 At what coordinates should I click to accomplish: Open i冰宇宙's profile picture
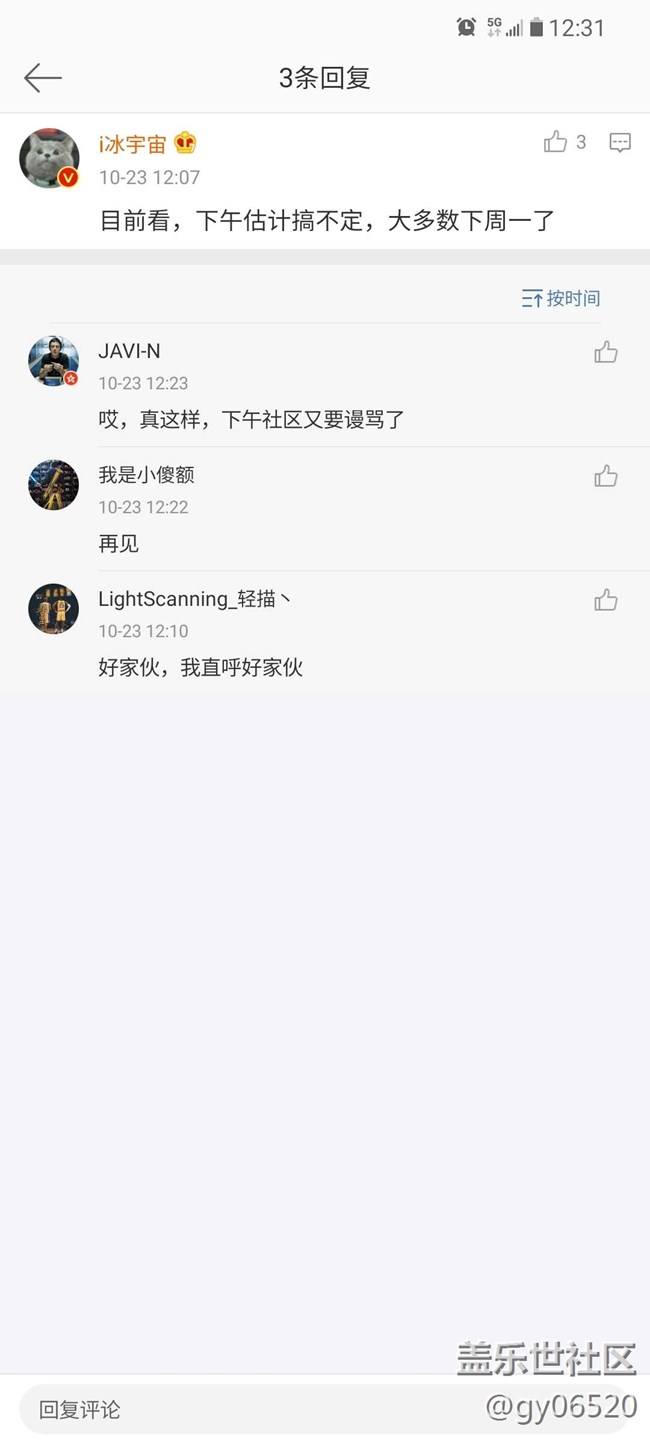50,158
